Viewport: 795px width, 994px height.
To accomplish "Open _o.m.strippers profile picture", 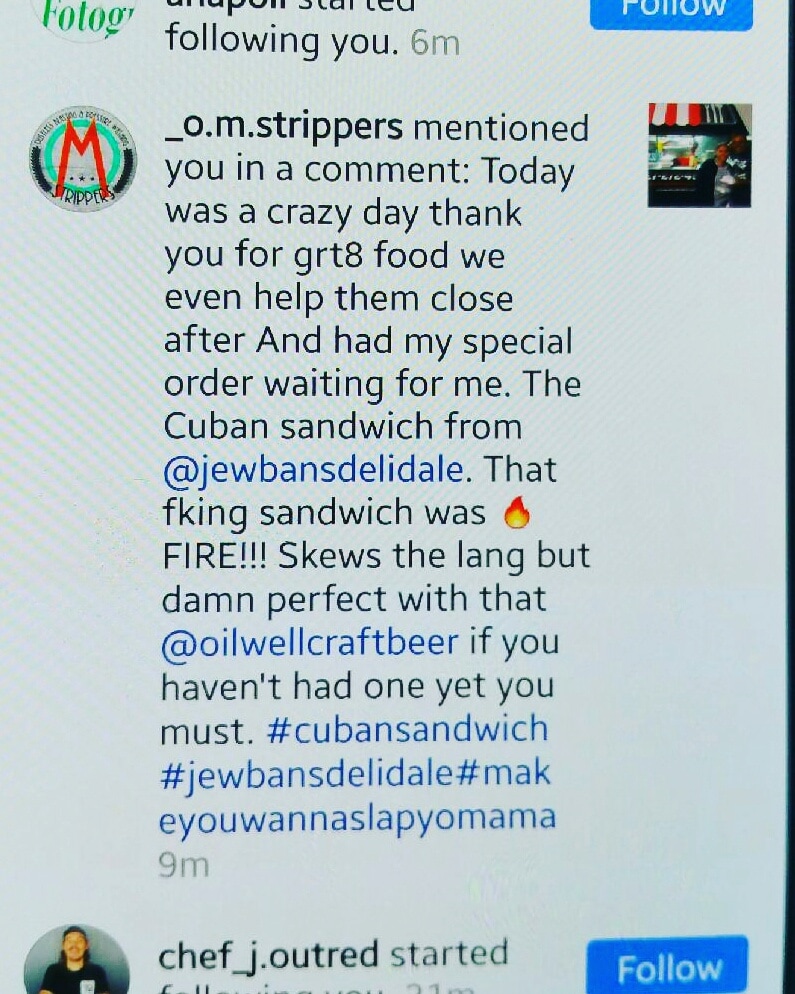I will coord(83,159).
